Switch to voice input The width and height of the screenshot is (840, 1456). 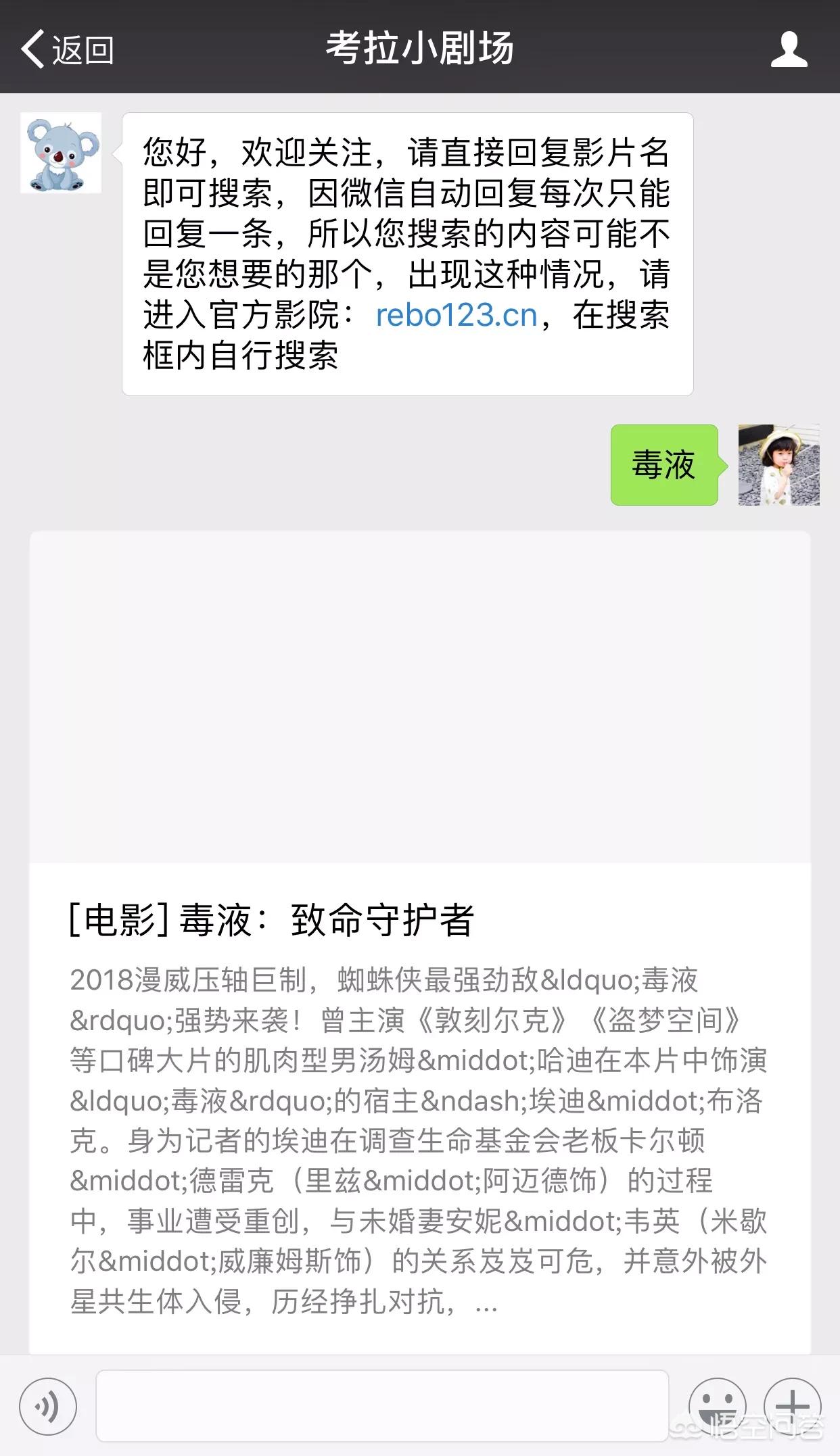(x=48, y=1407)
